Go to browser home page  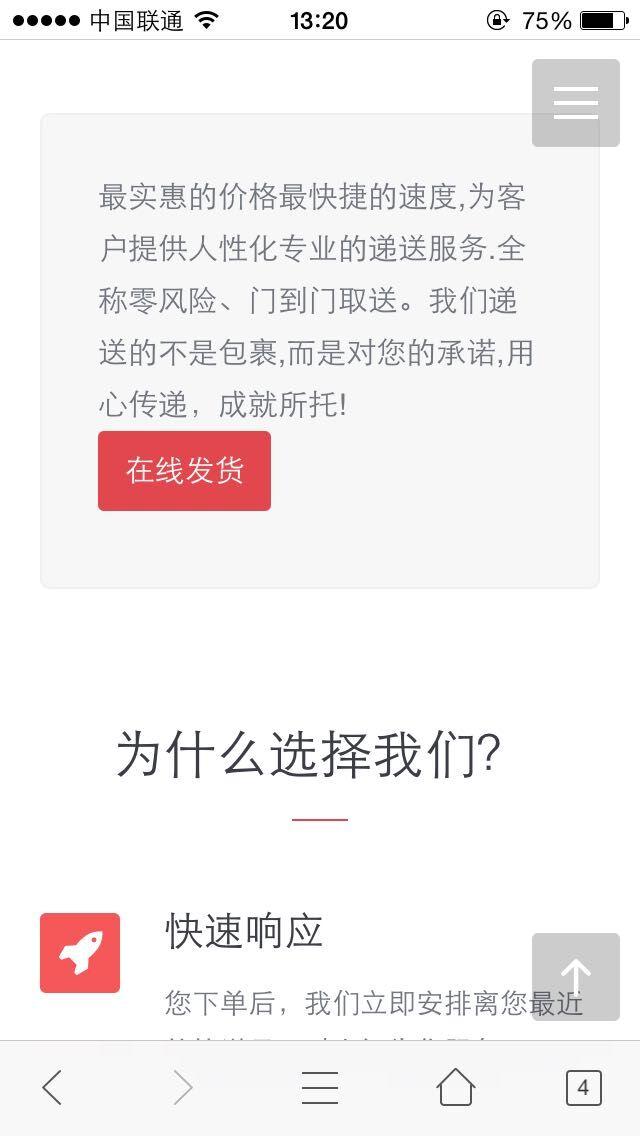[455, 1087]
